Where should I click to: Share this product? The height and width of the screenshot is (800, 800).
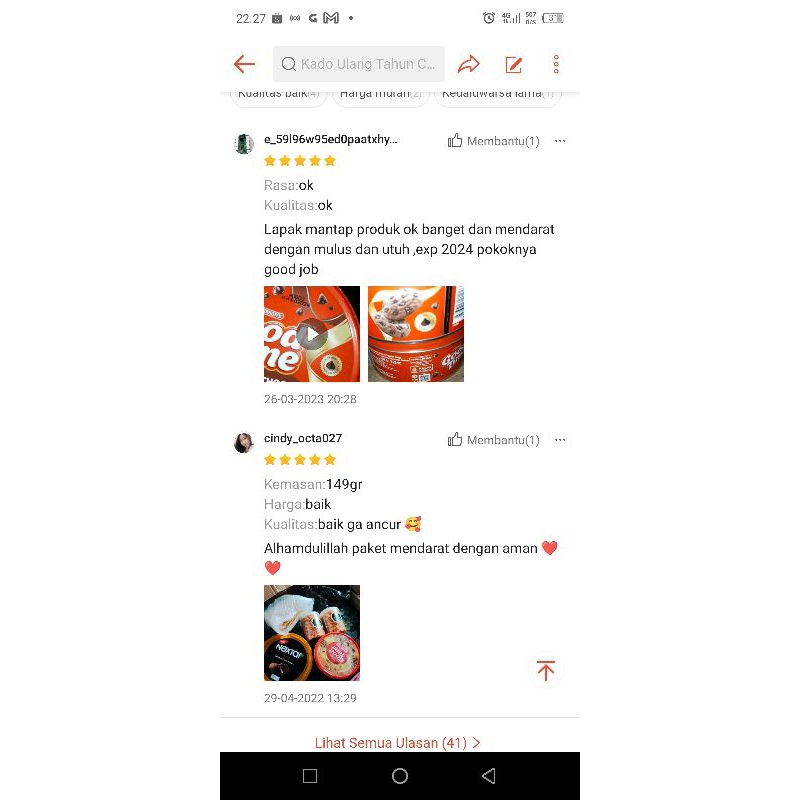pos(468,64)
